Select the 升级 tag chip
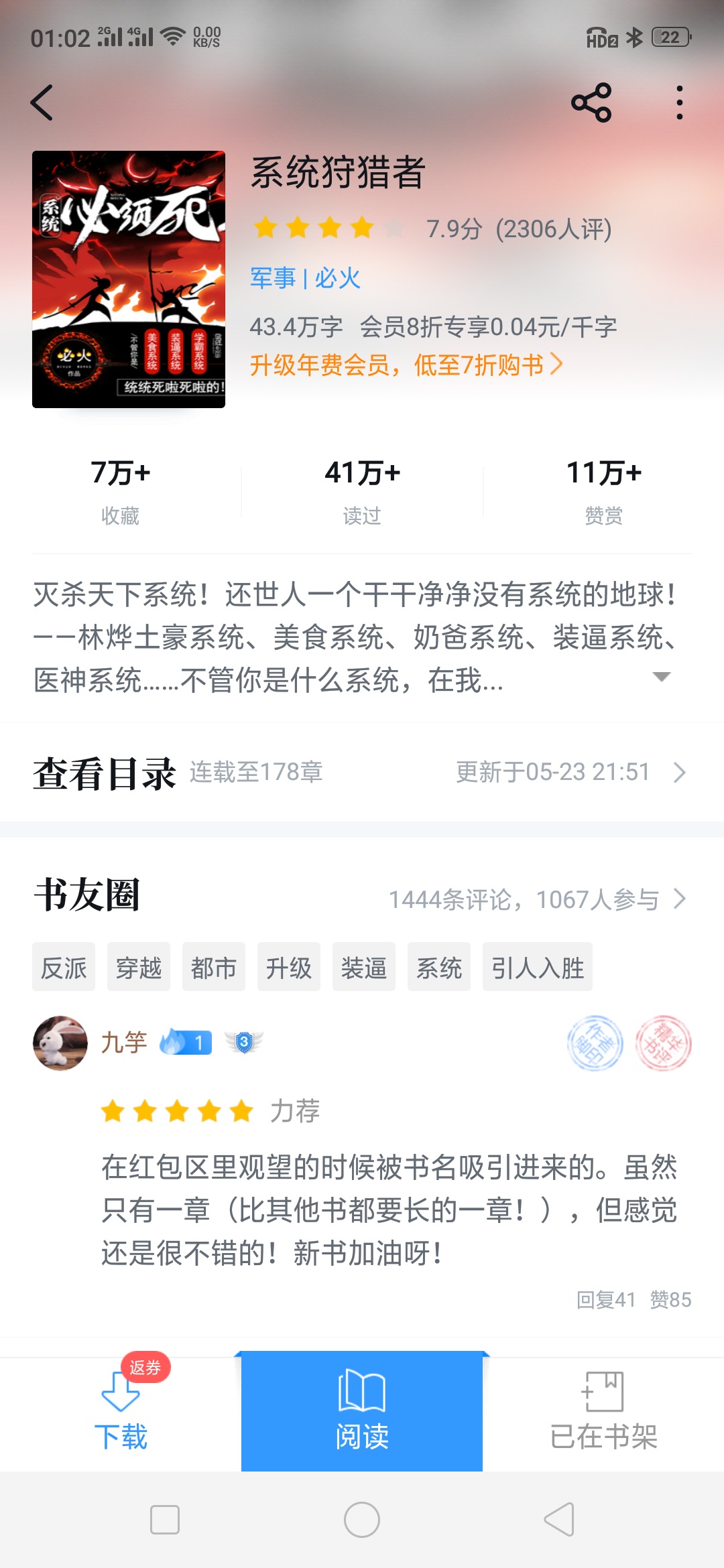724x1568 pixels. (x=289, y=967)
